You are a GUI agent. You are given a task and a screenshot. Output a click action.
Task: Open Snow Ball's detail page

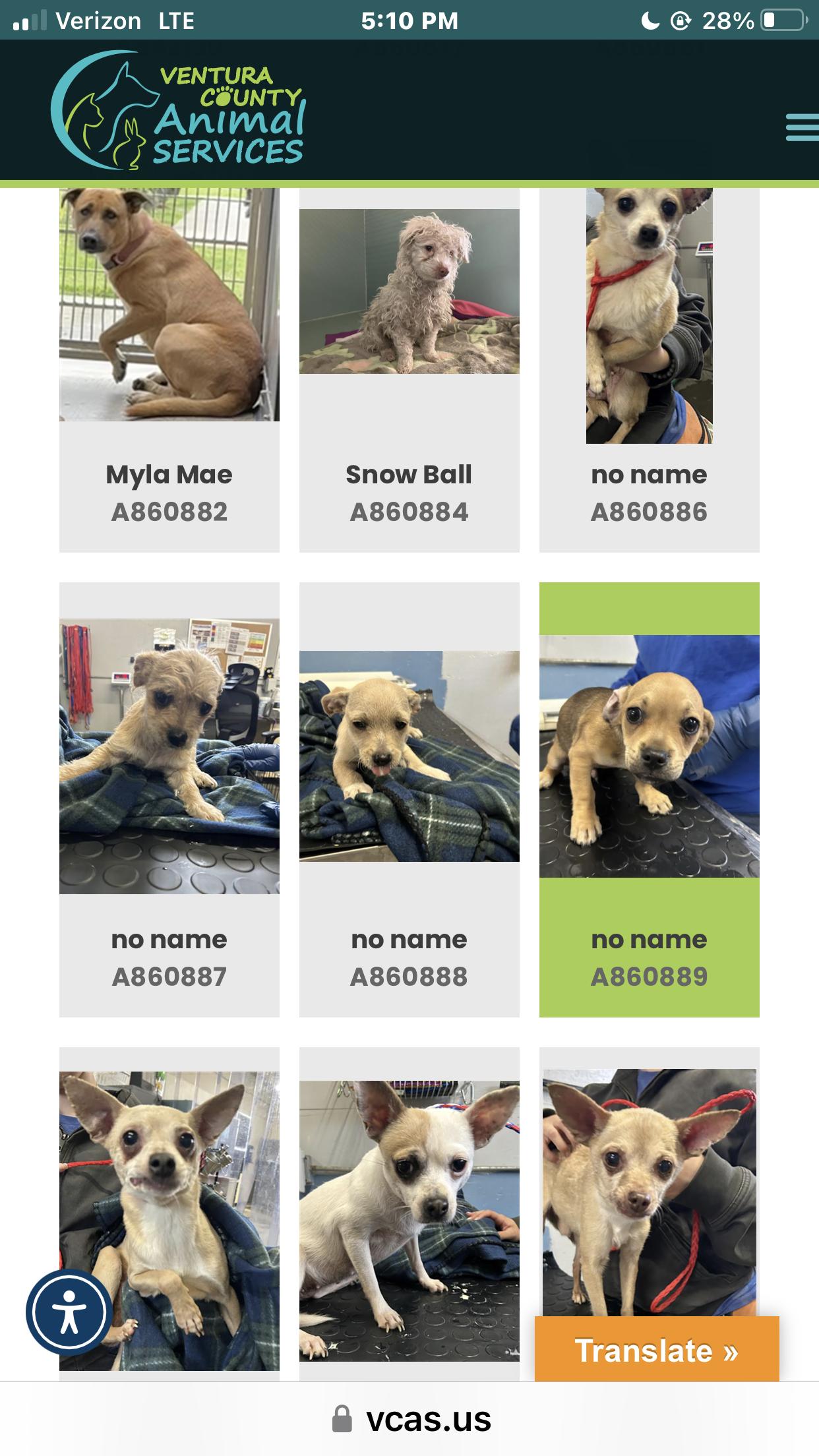pyautogui.click(x=409, y=473)
